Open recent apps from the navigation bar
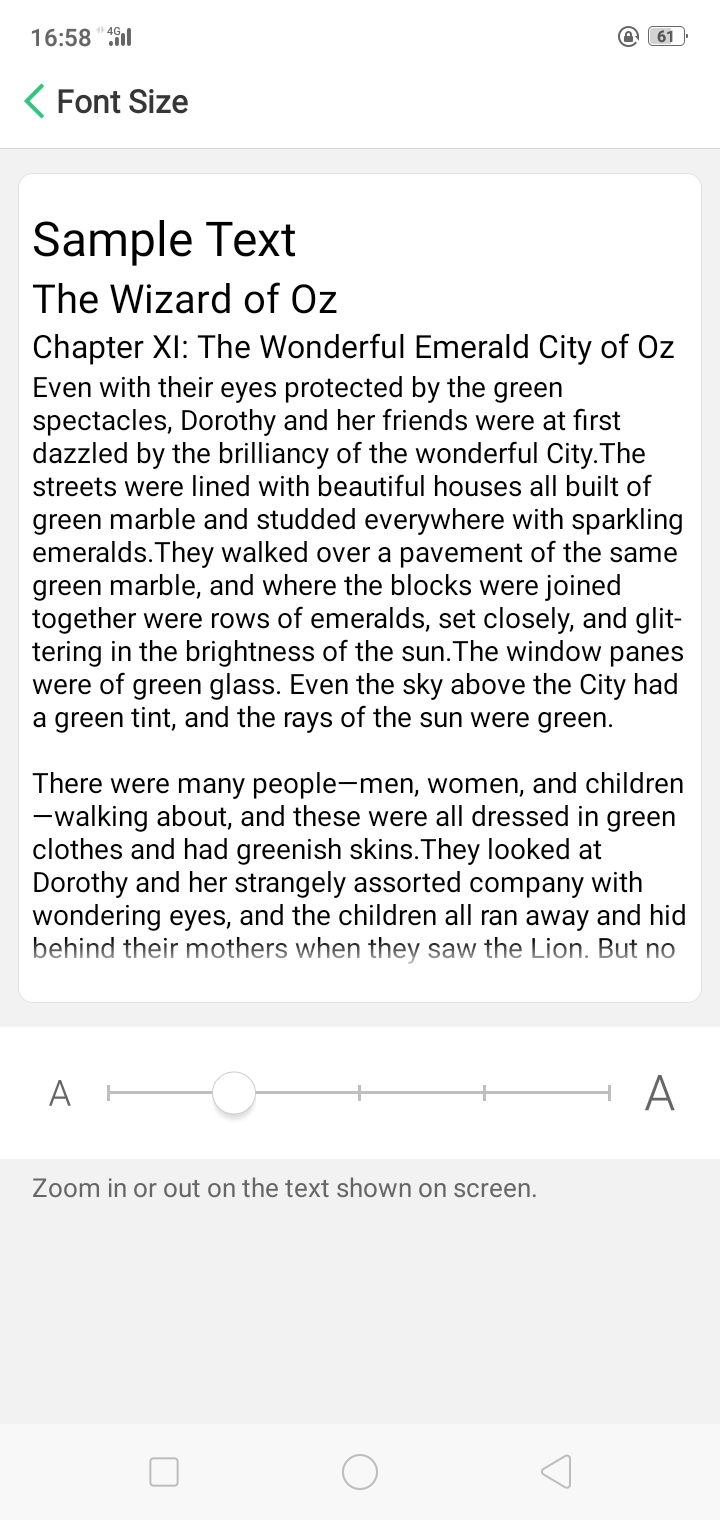720x1520 pixels. pyautogui.click(x=164, y=1471)
